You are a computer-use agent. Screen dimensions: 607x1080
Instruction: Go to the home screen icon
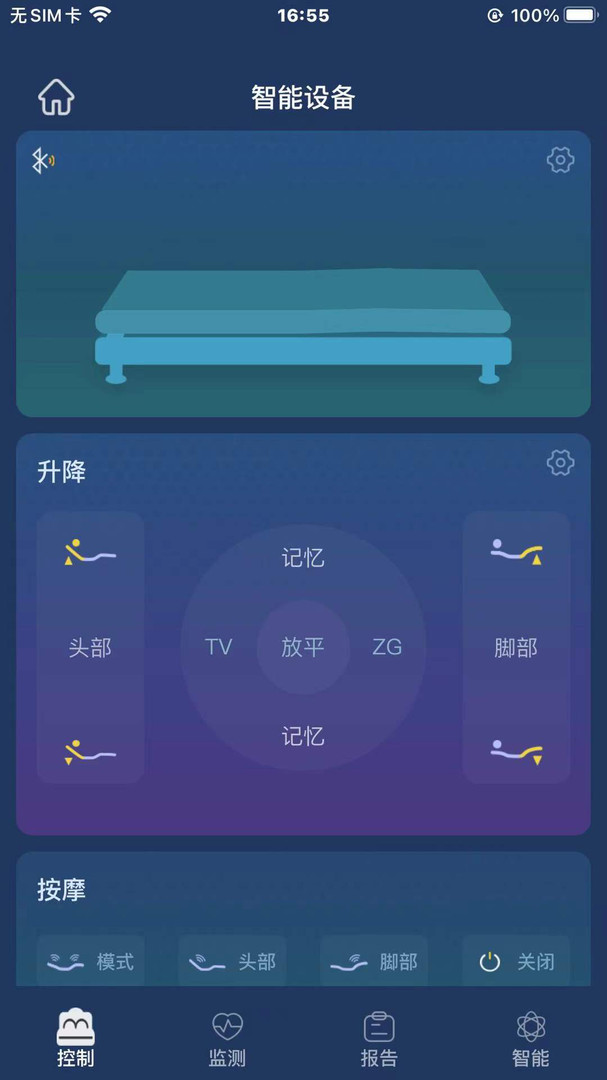tap(56, 97)
